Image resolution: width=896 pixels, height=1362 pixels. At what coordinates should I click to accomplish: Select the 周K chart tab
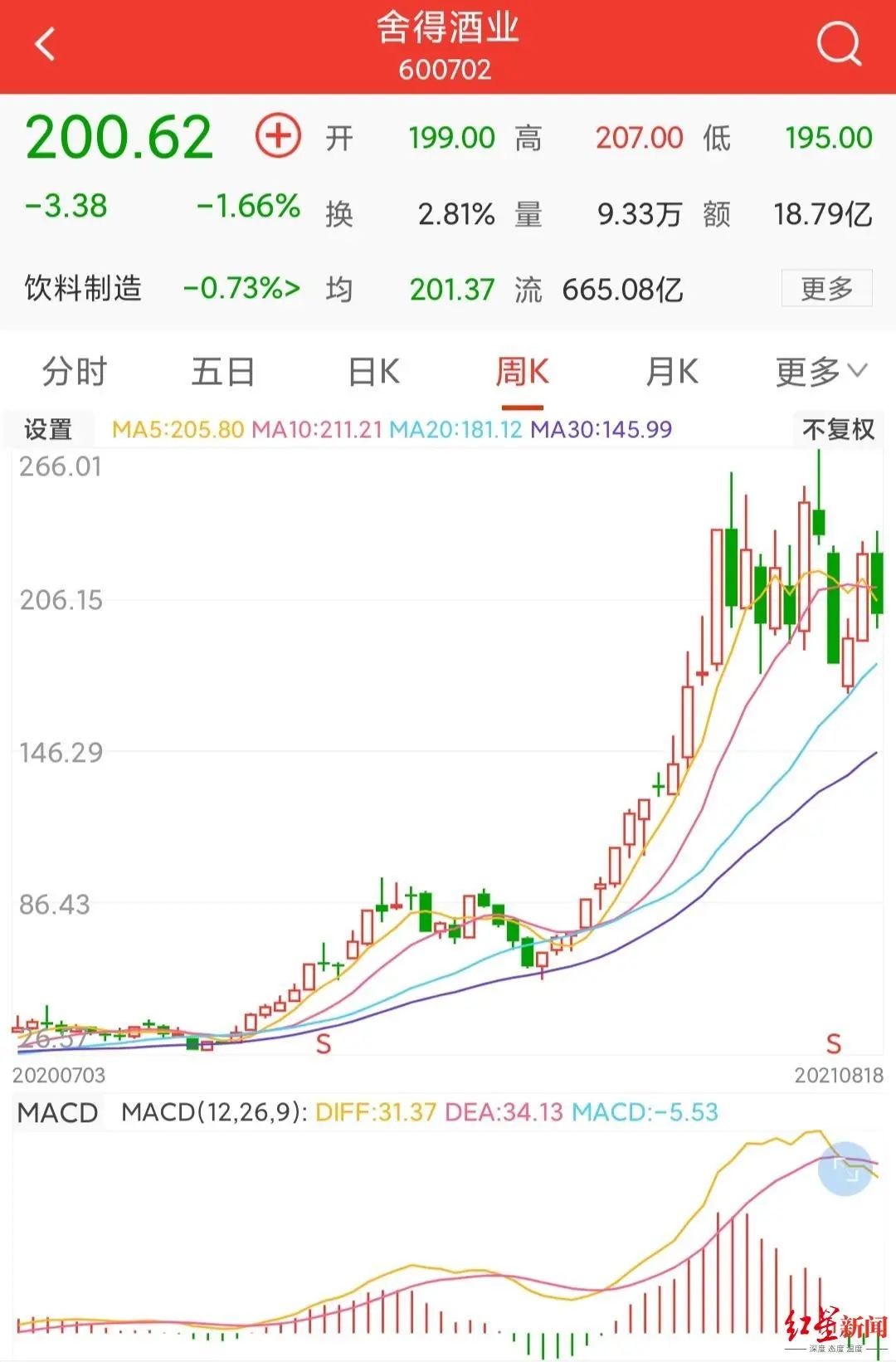[x=522, y=372]
